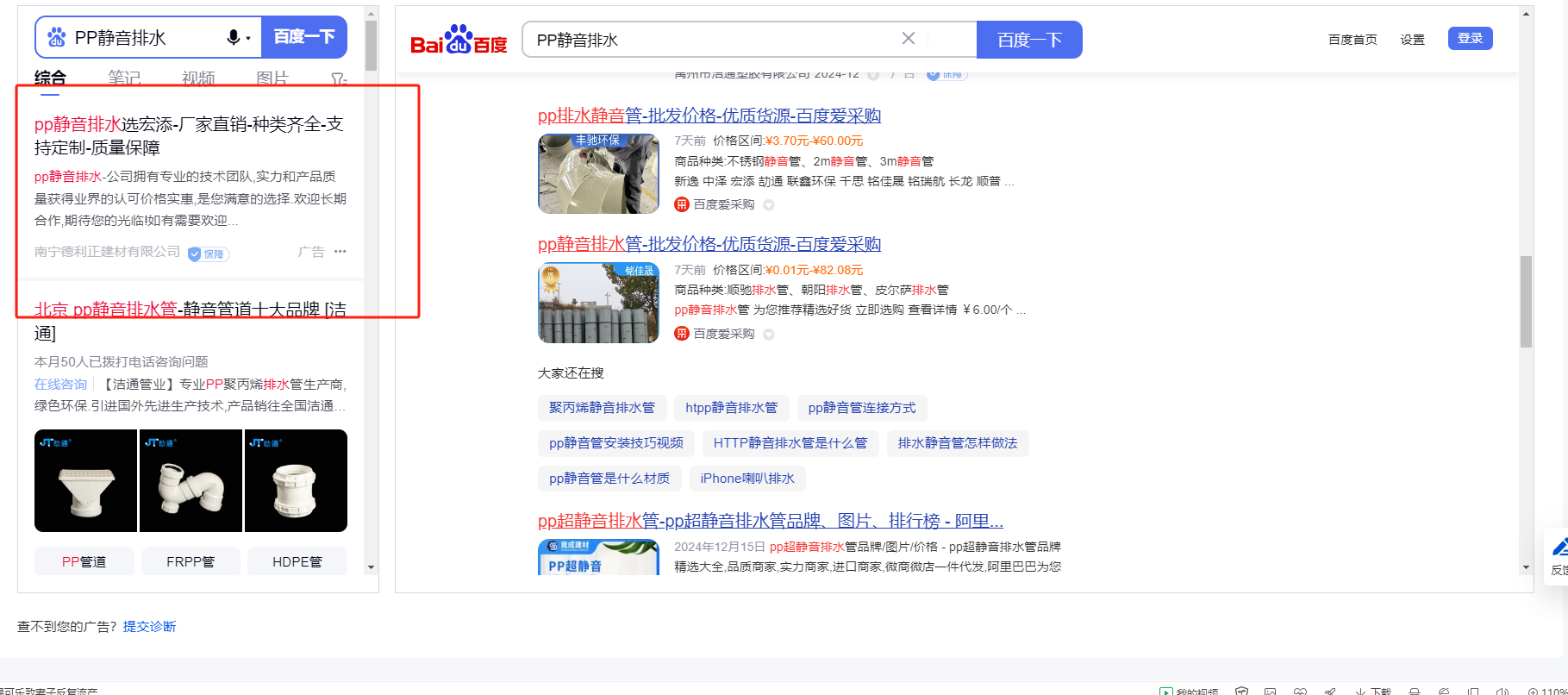Select the PP管道 chip
The height and width of the screenshot is (695, 1568).
[x=84, y=561]
